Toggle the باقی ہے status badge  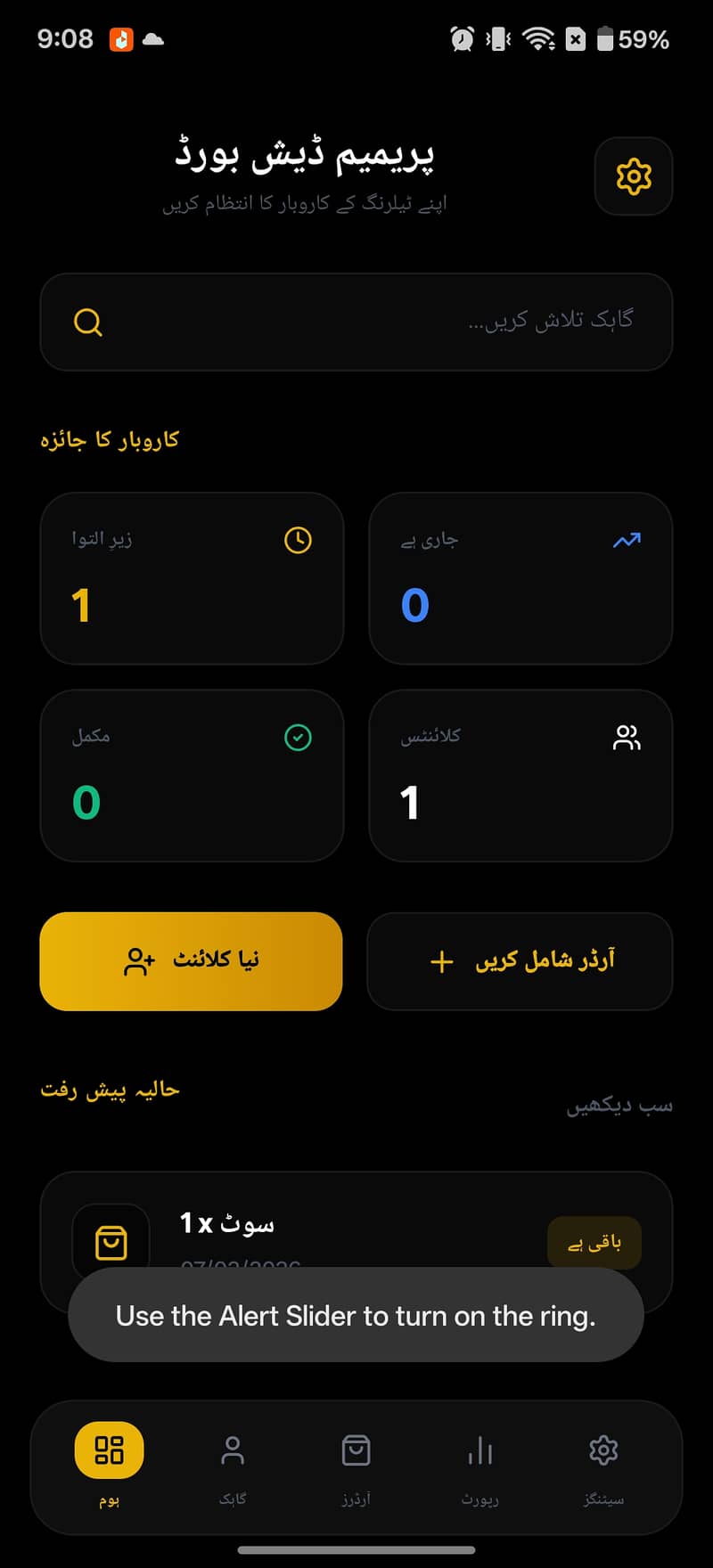point(594,1243)
